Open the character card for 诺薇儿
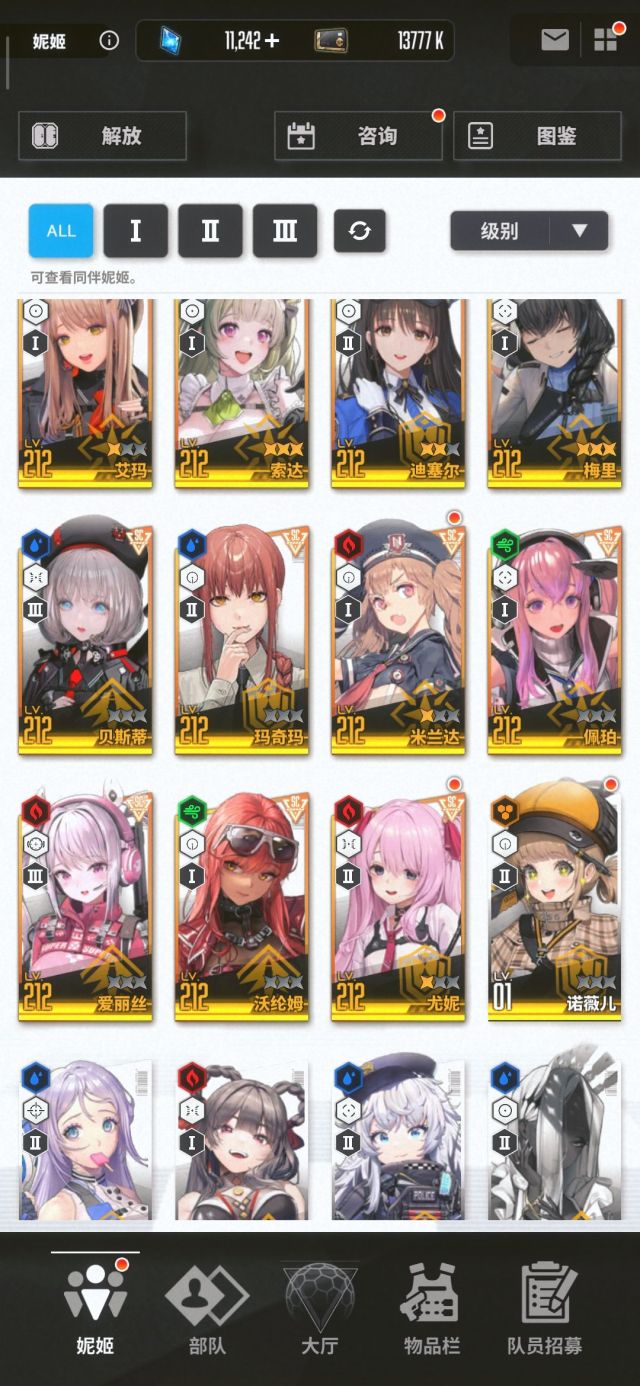 point(555,905)
